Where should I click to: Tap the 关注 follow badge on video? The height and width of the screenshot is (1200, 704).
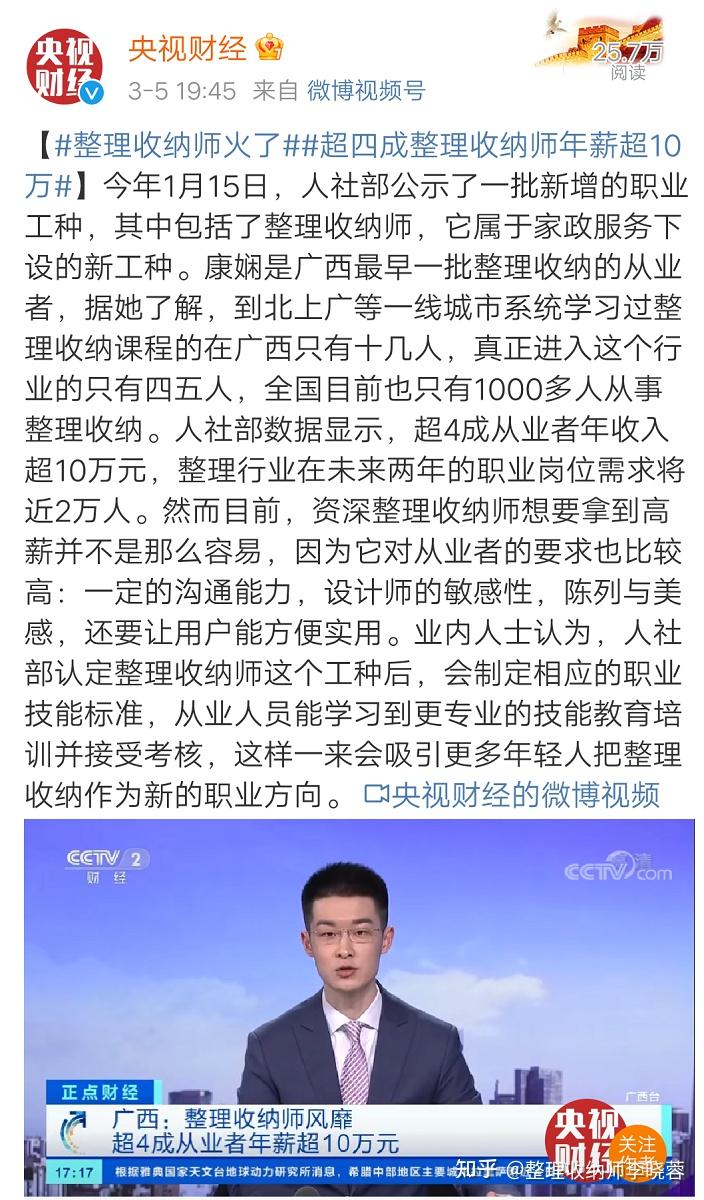click(x=636, y=1143)
